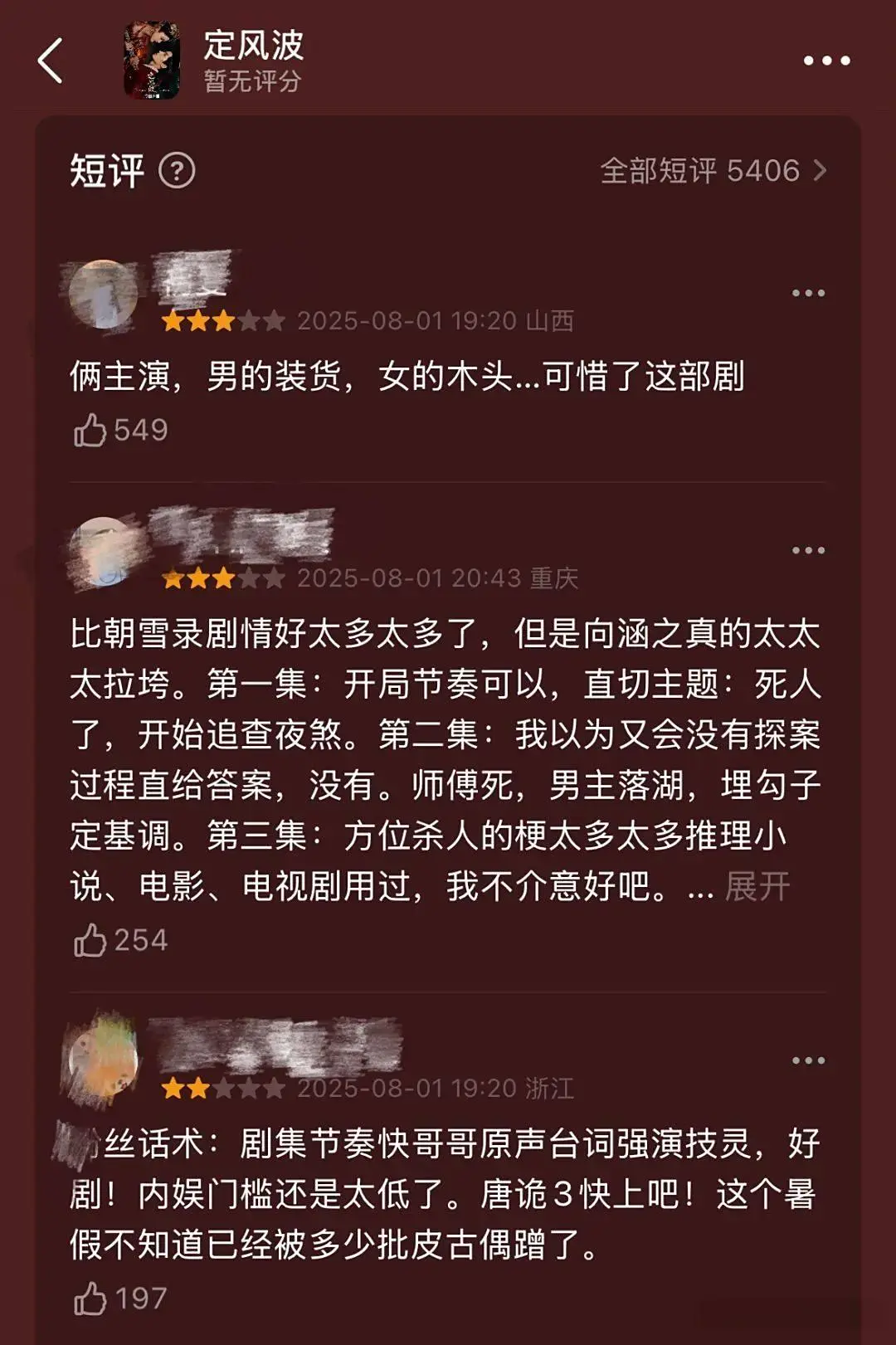Open the avatar of the 浙江 reviewer
Screen dimensions: 896x1345
click(x=103, y=1060)
